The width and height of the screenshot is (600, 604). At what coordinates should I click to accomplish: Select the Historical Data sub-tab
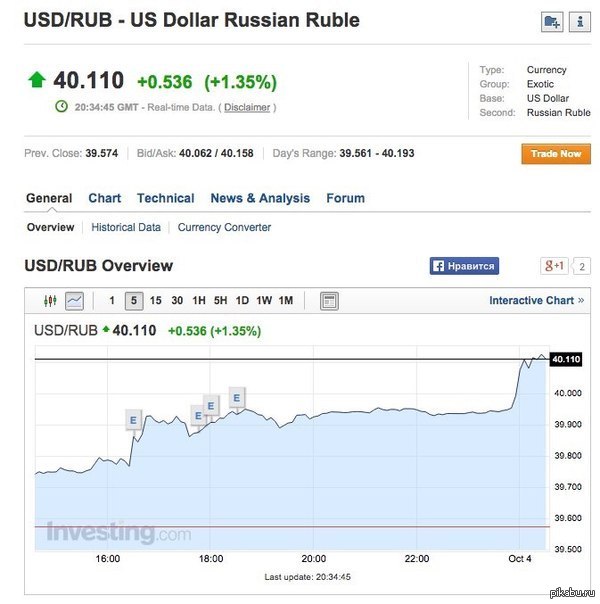click(126, 227)
